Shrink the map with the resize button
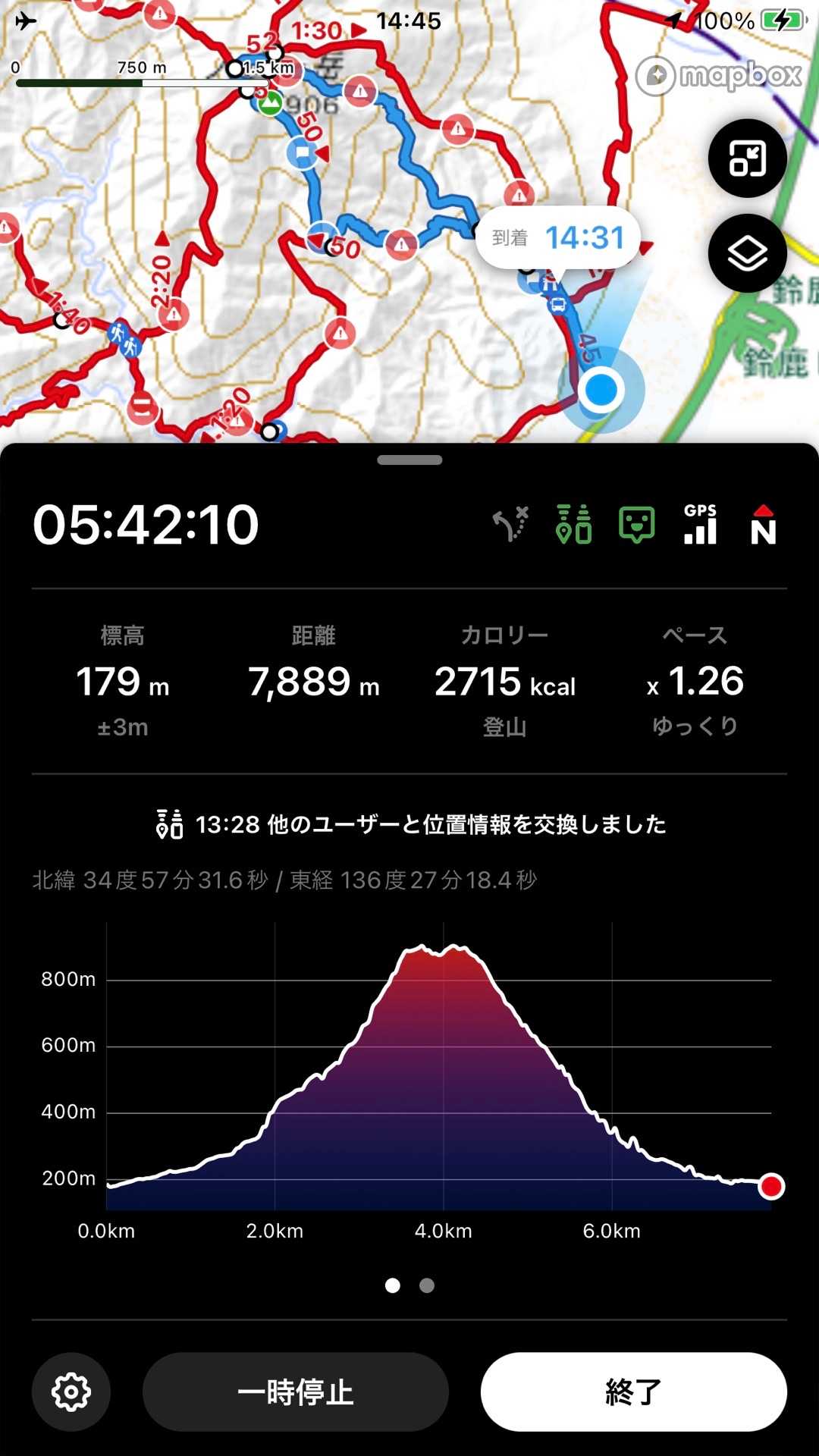 point(747,158)
